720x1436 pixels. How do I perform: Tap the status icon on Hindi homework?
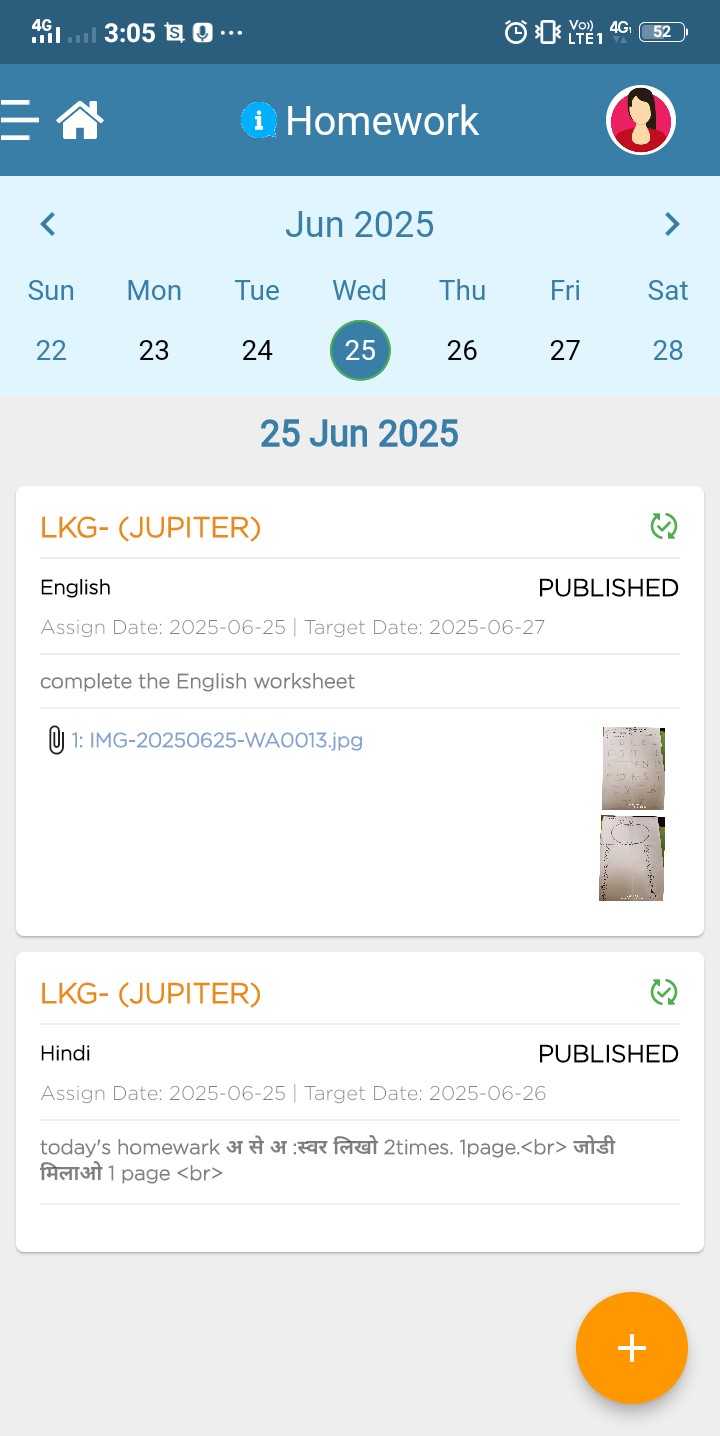(x=664, y=992)
